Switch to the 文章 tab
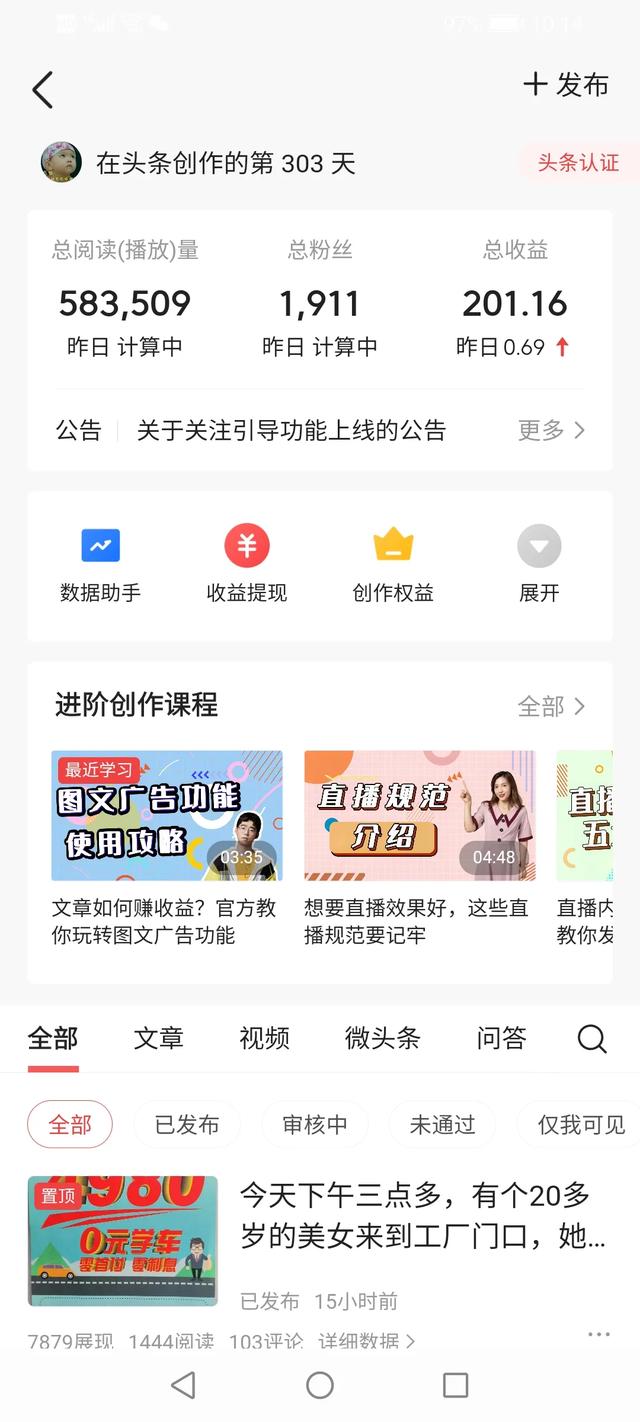Image resolution: width=640 pixels, height=1422 pixels. [x=159, y=1039]
